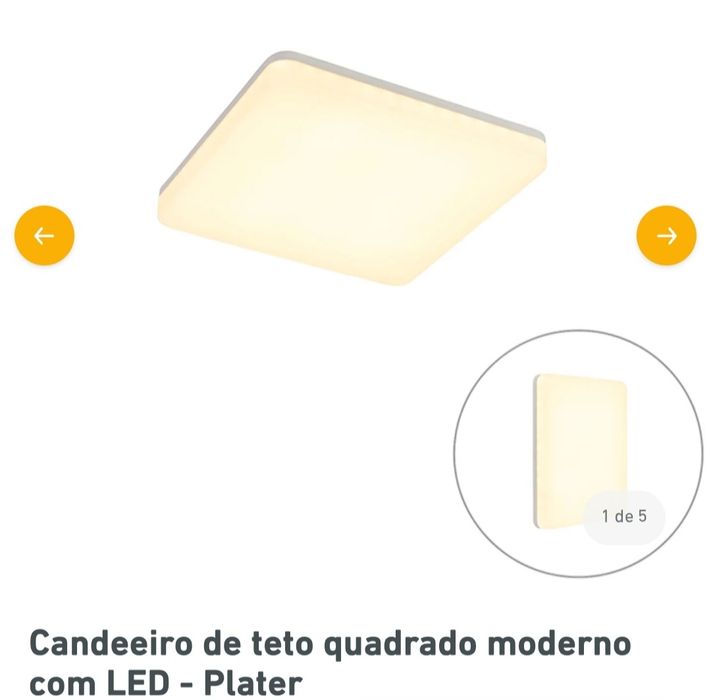Show the next product image
Screen dimensions: 711x700
tap(666, 236)
